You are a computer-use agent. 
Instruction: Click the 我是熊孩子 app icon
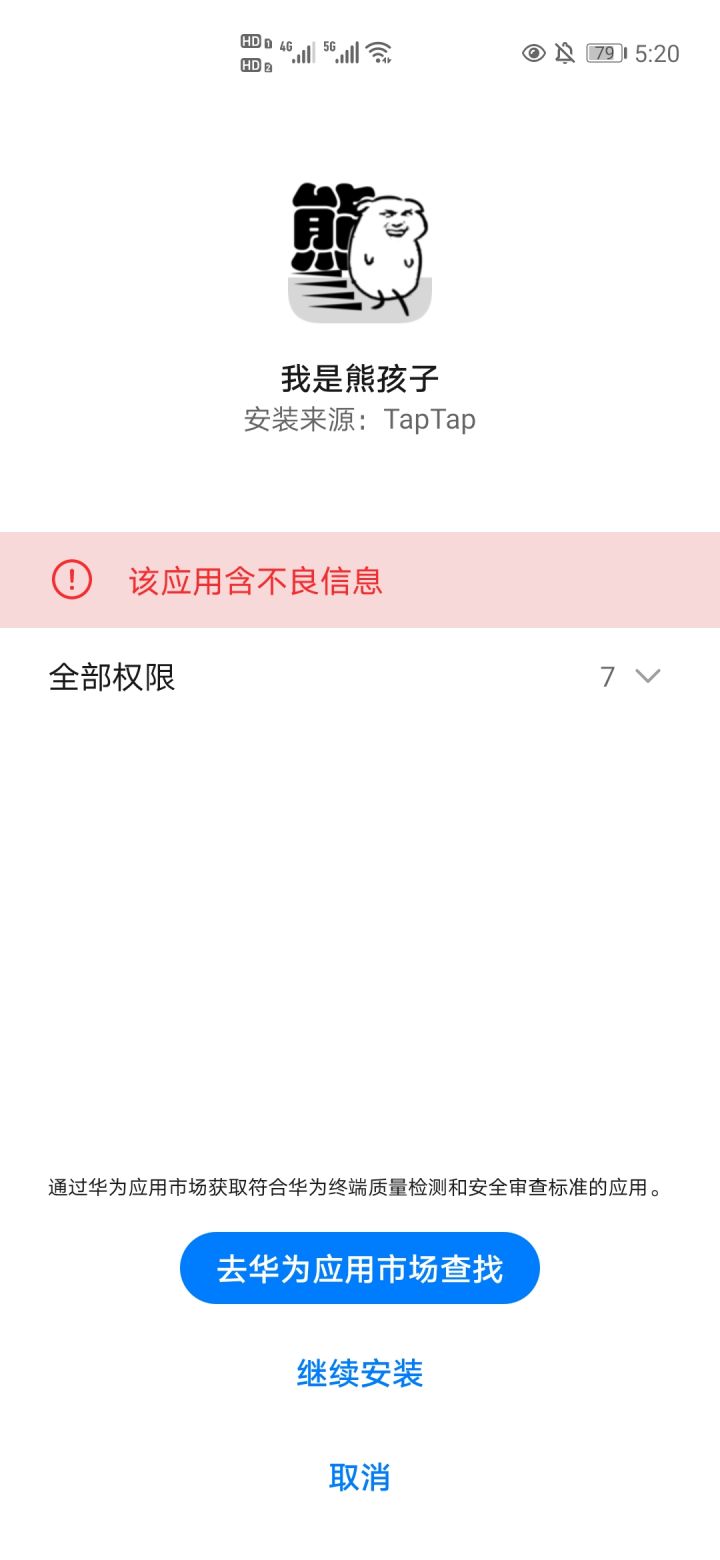click(360, 250)
